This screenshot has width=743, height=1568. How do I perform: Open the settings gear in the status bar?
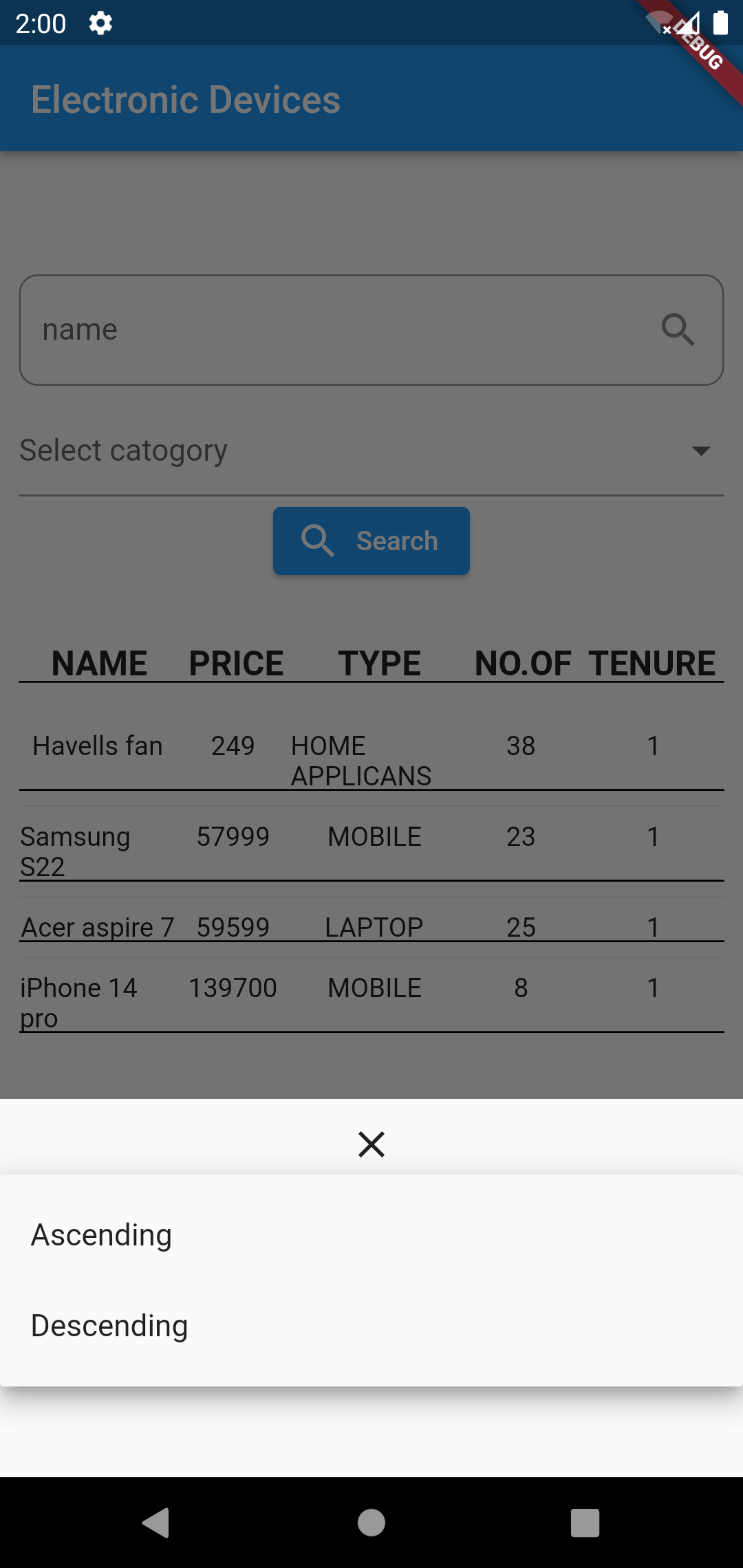point(100,23)
